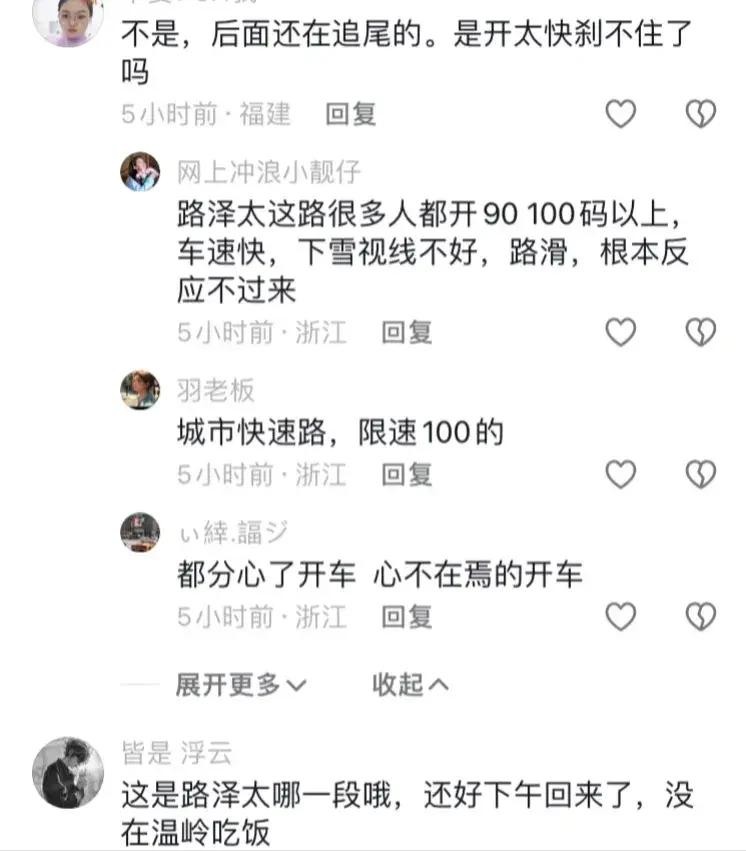Reply to 网上冲浪小靓仔
Screen dimensions: 746x851
click(x=407, y=332)
